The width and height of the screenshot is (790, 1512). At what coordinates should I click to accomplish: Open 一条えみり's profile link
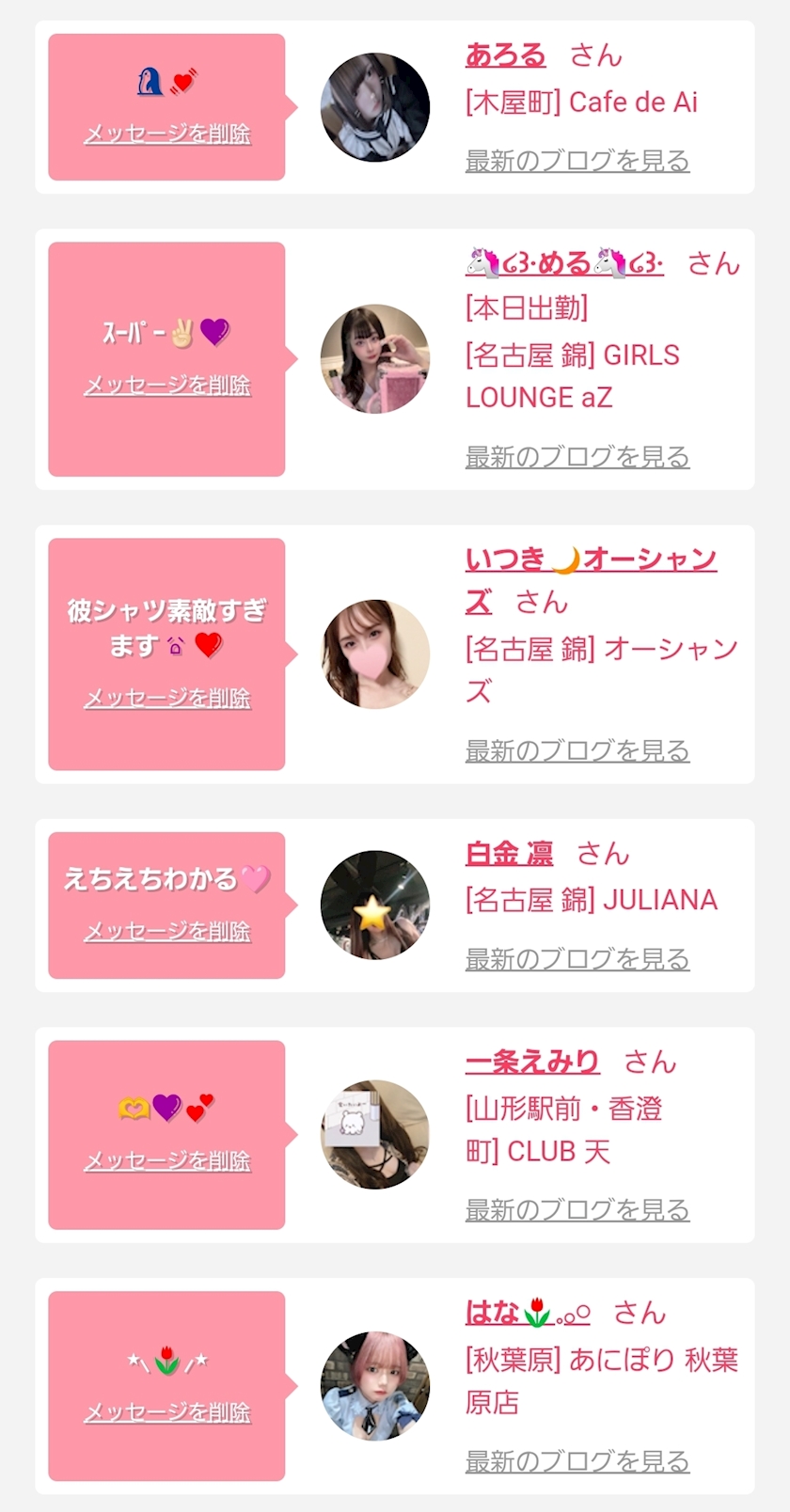pyautogui.click(x=532, y=1062)
